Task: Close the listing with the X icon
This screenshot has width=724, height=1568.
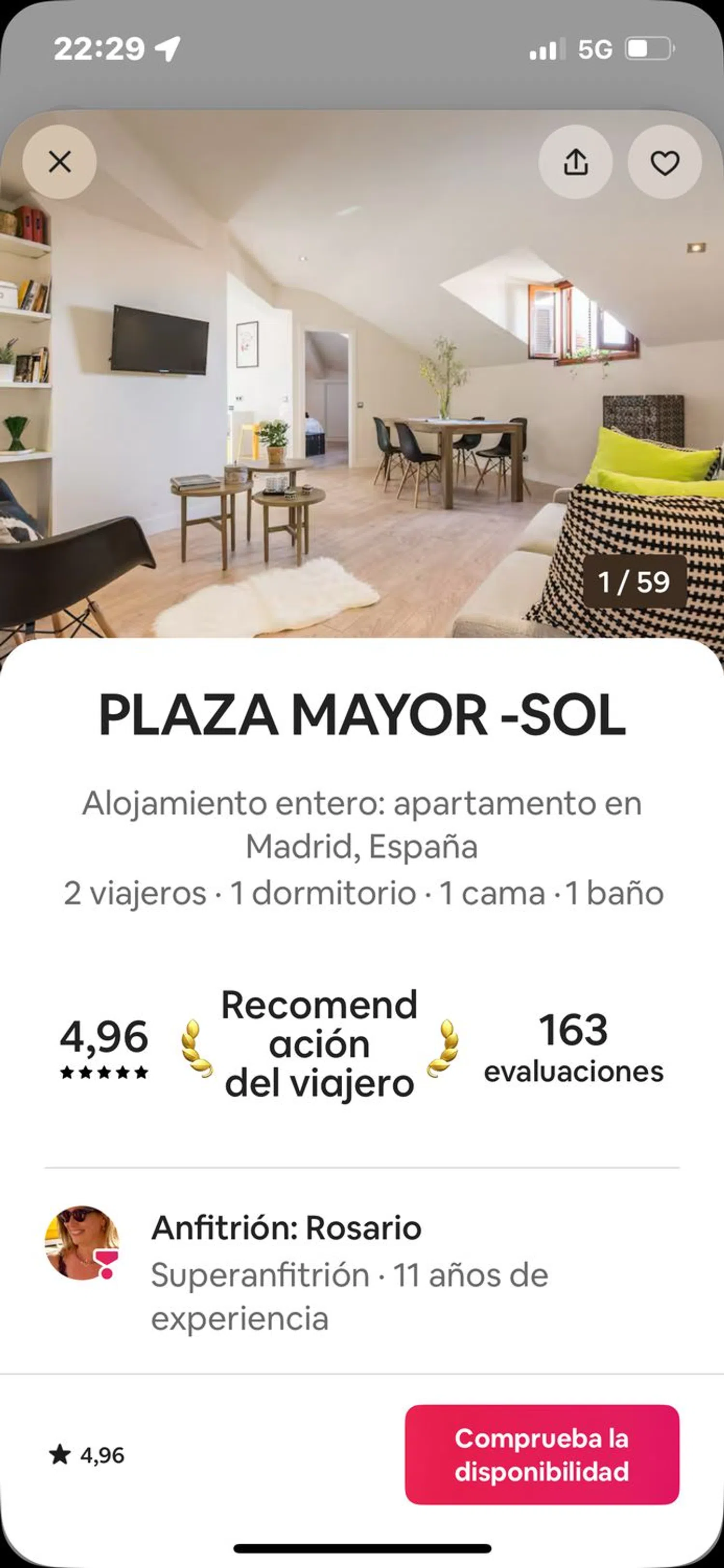Action: coord(60,161)
